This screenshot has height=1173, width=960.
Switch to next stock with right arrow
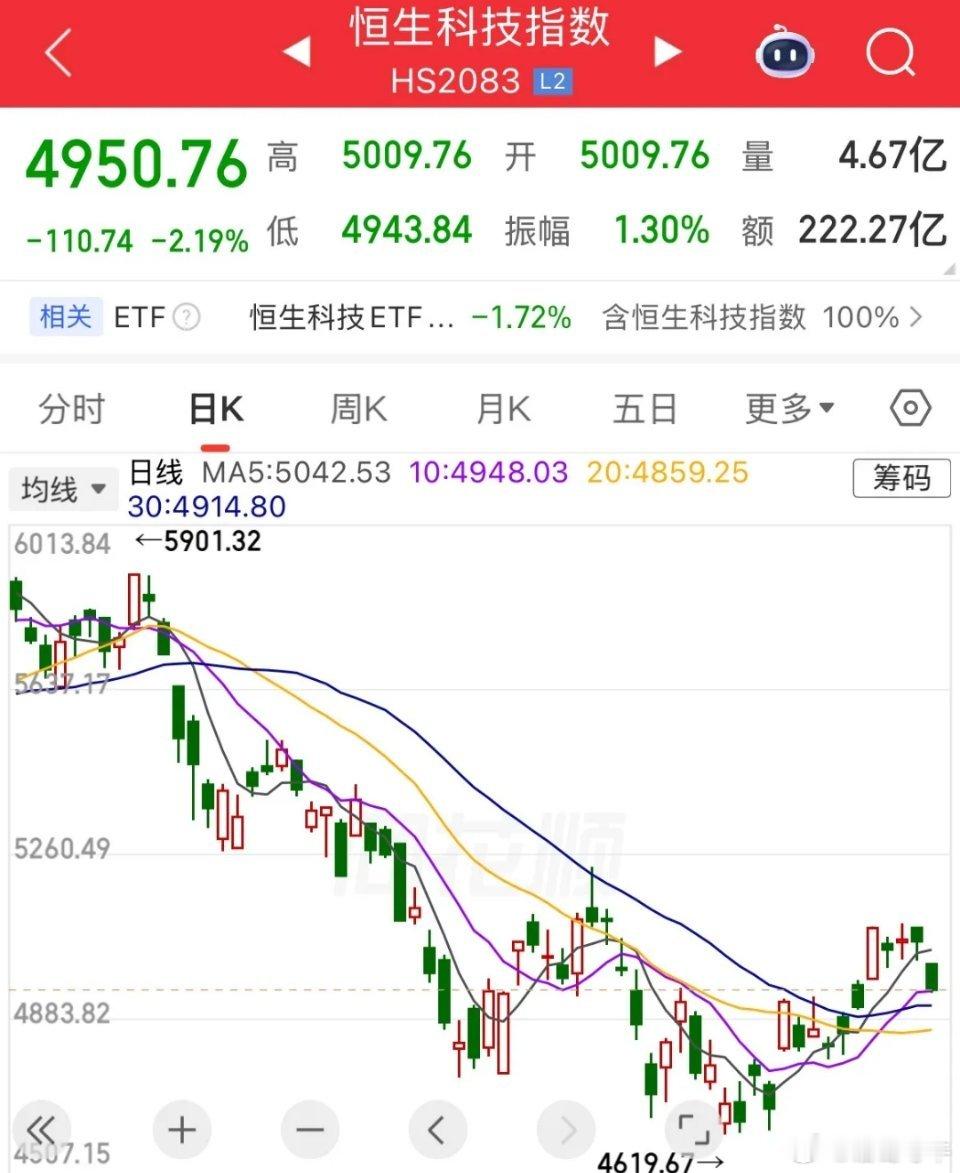click(x=668, y=50)
